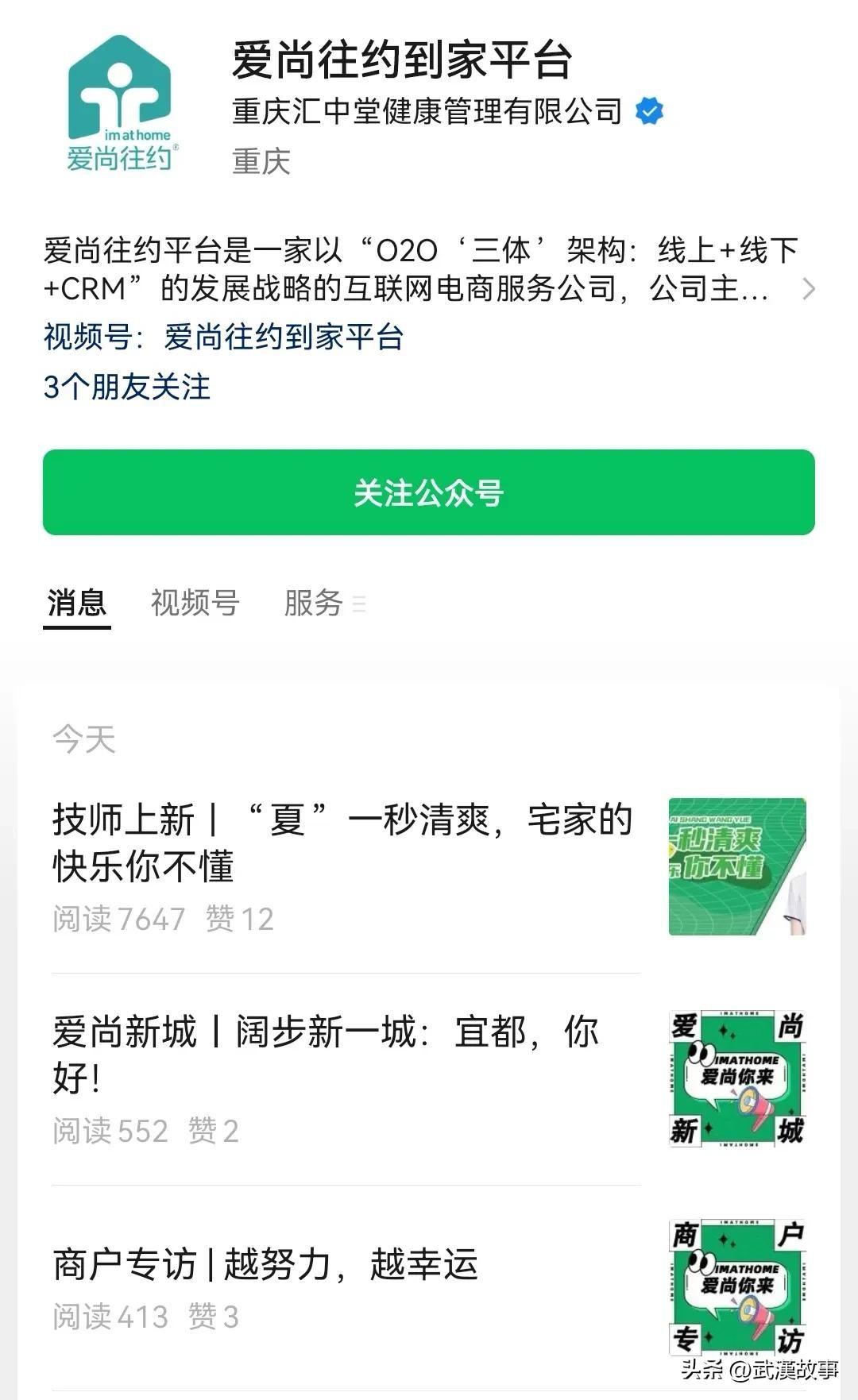Tap the 爱尚往约 account avatar
This screenshot has width=858, height=1400.
tap(120, 103)
